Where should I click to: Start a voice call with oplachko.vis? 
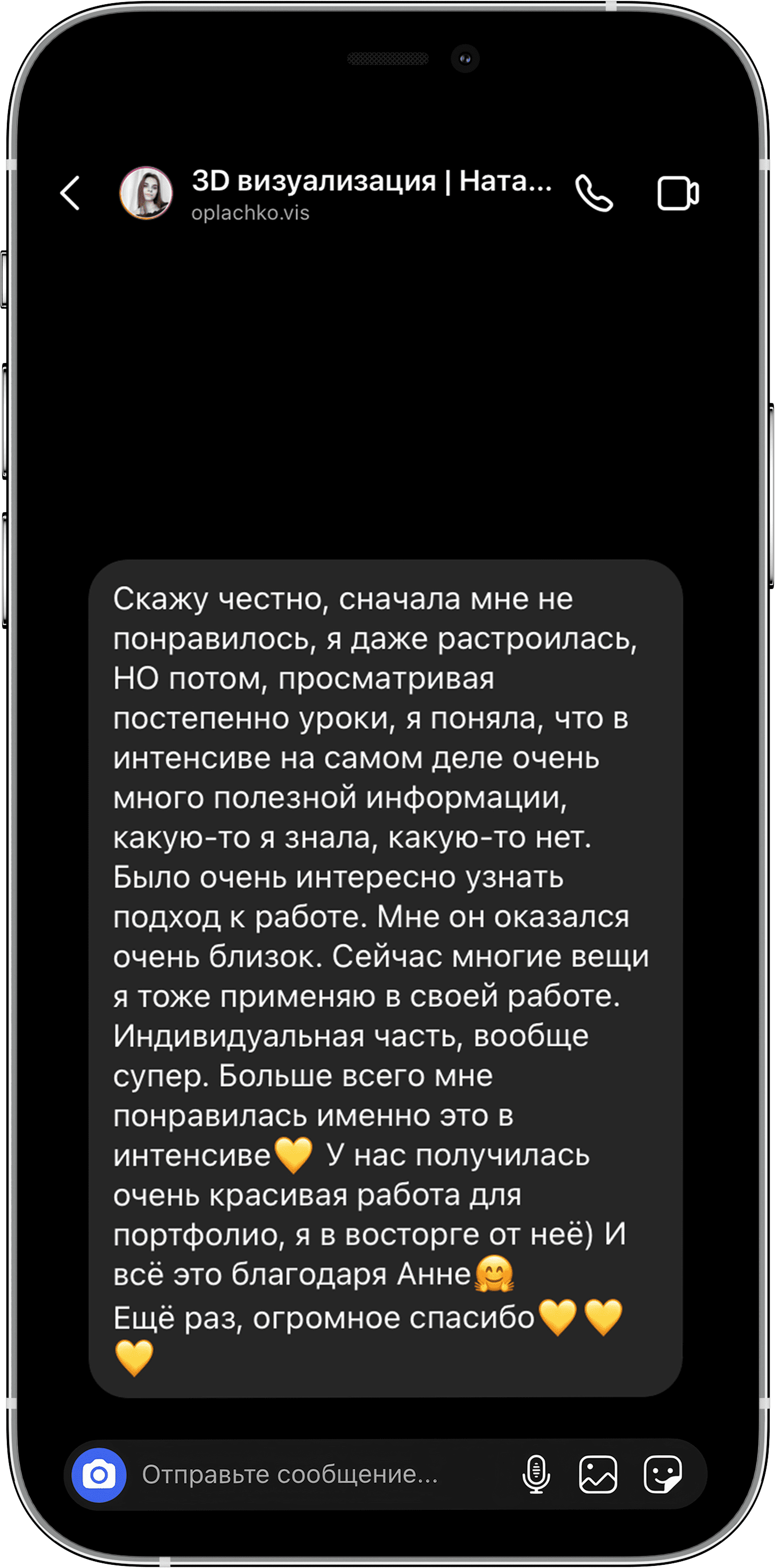[594, 193]
